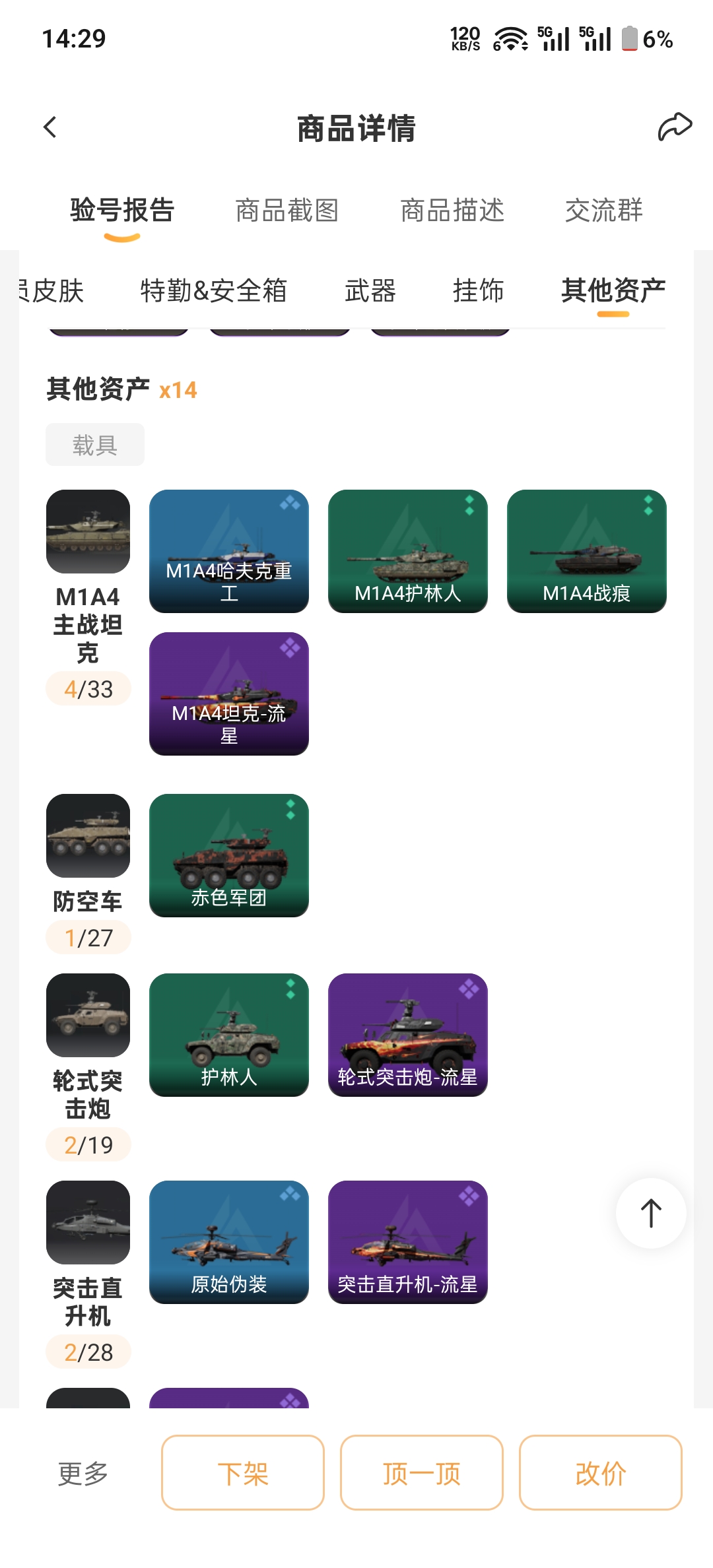Viewport: 713px width, 1568px height.
Task: Open the M1A4坦克-流星 skin tile
Action: (229, 694)
